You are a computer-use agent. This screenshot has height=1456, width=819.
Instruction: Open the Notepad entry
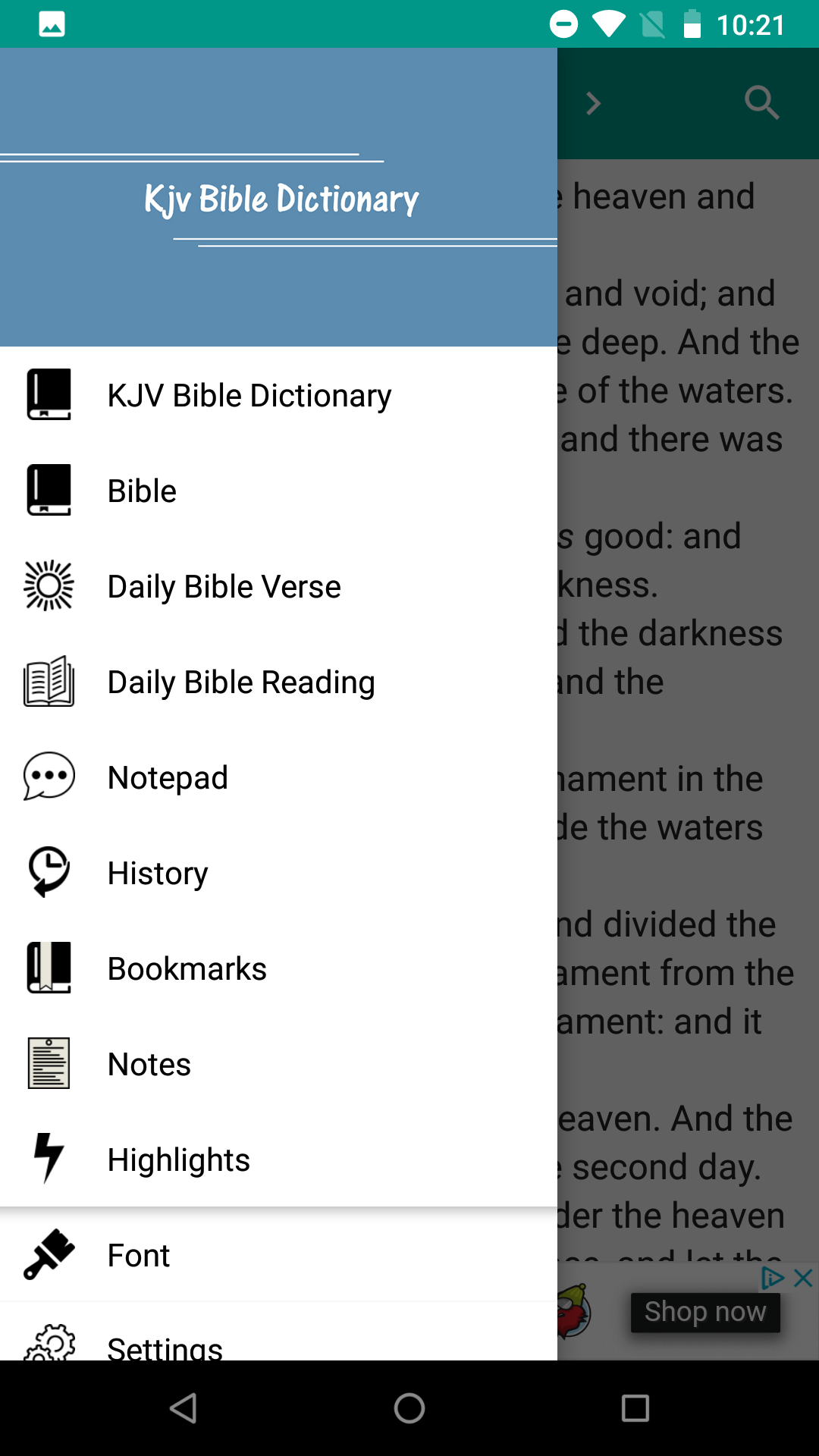(168, 777)
